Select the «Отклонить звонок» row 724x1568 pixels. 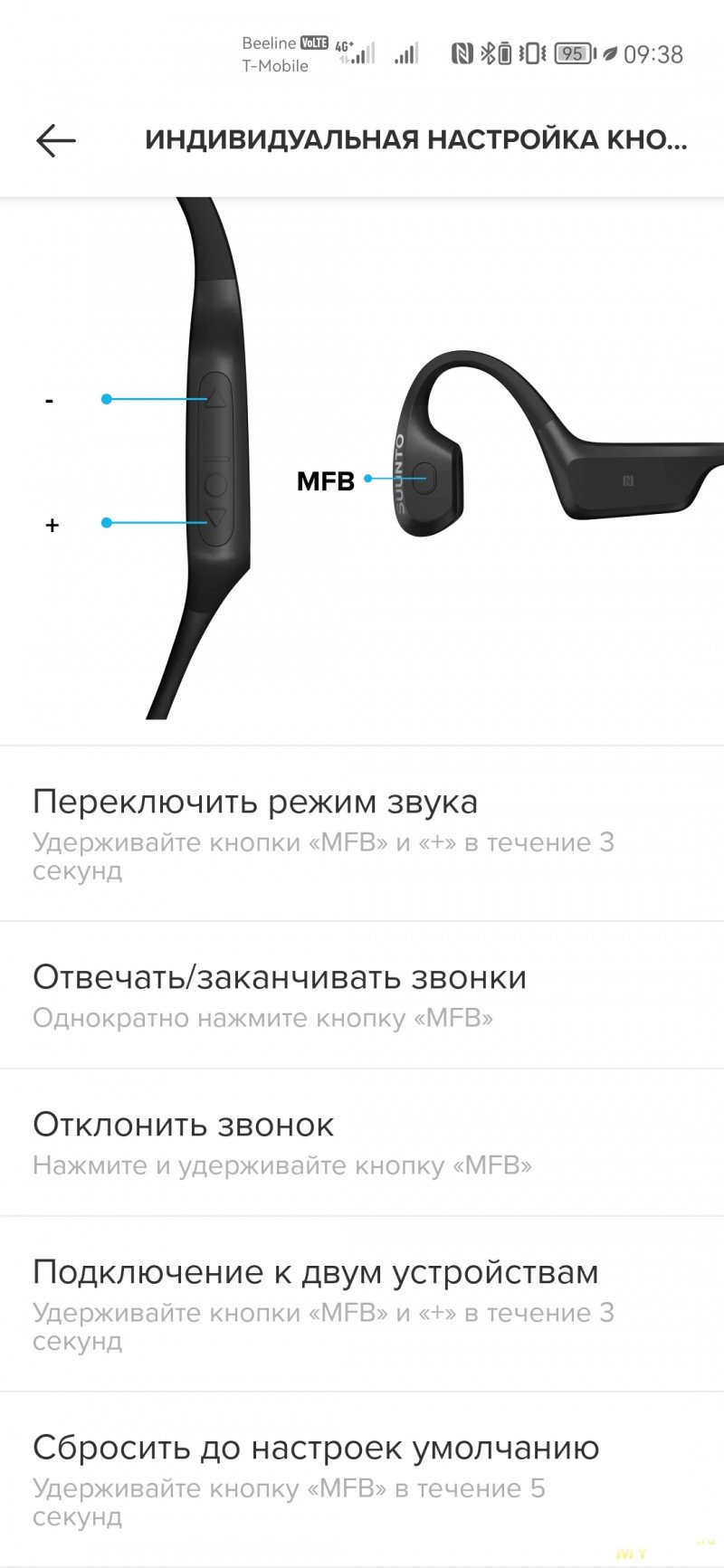362,1143
